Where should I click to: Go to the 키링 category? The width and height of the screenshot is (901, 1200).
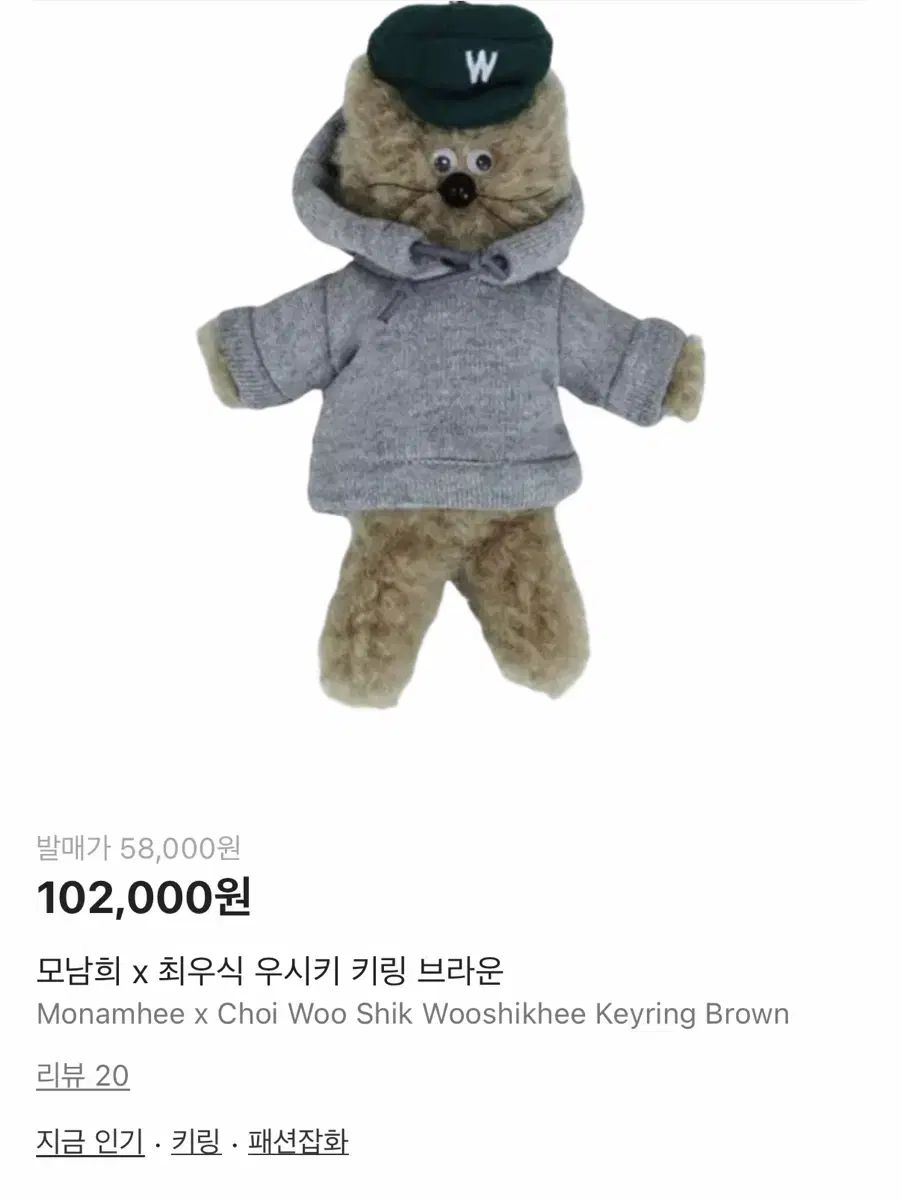(196, 1142)
